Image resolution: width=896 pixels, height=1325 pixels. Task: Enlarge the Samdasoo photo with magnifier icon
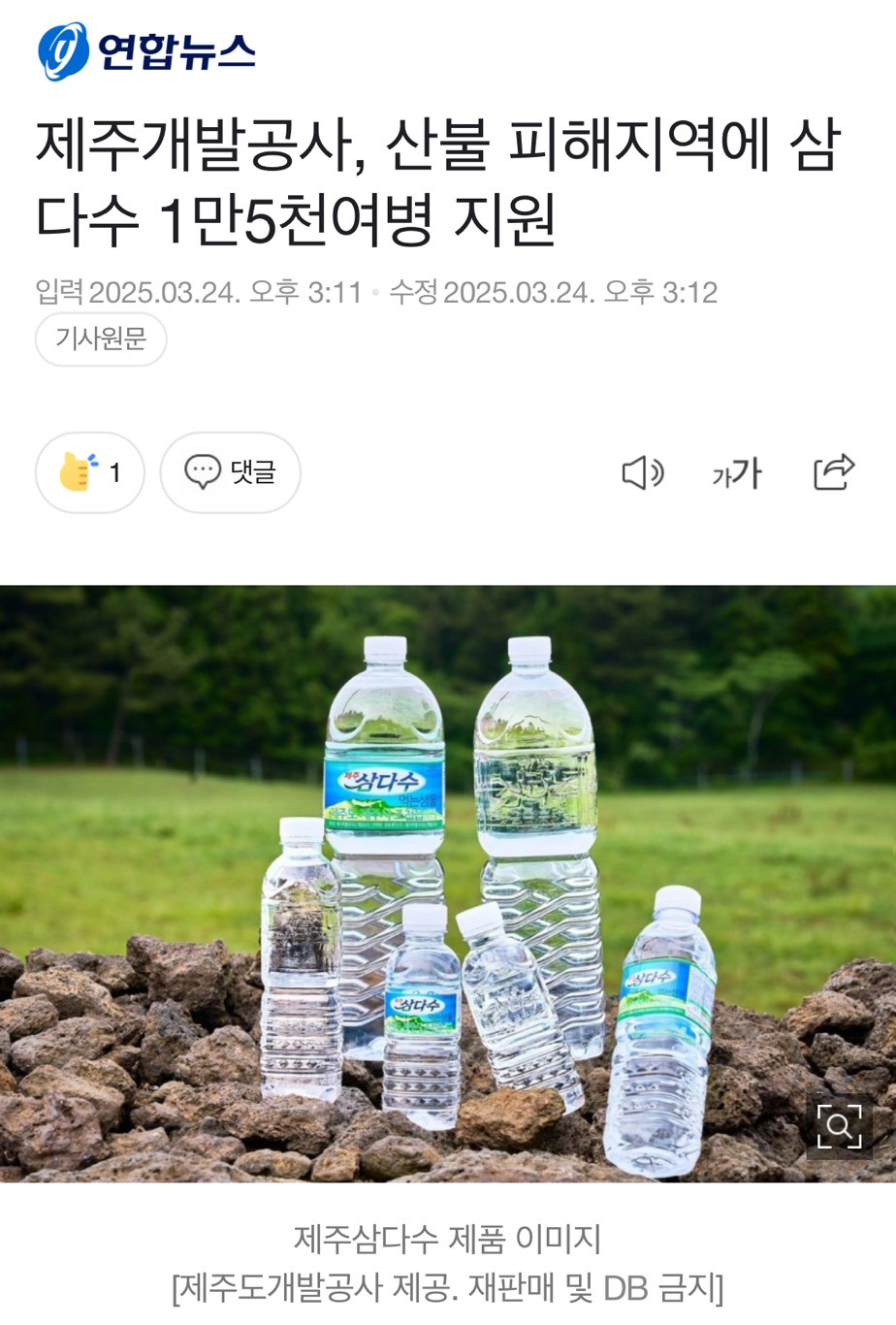click(x=839, y=1126)
